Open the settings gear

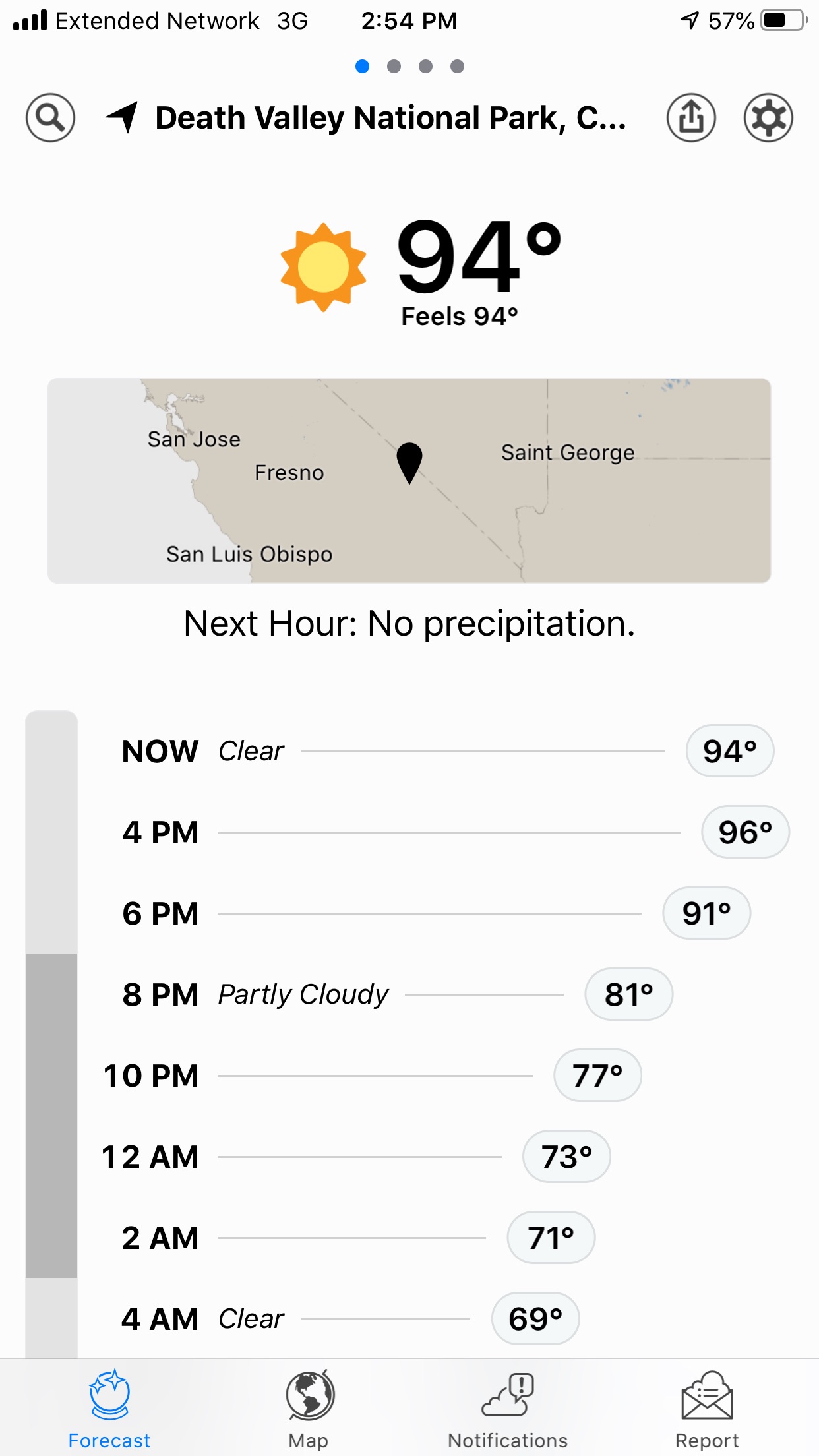[768, 118]
